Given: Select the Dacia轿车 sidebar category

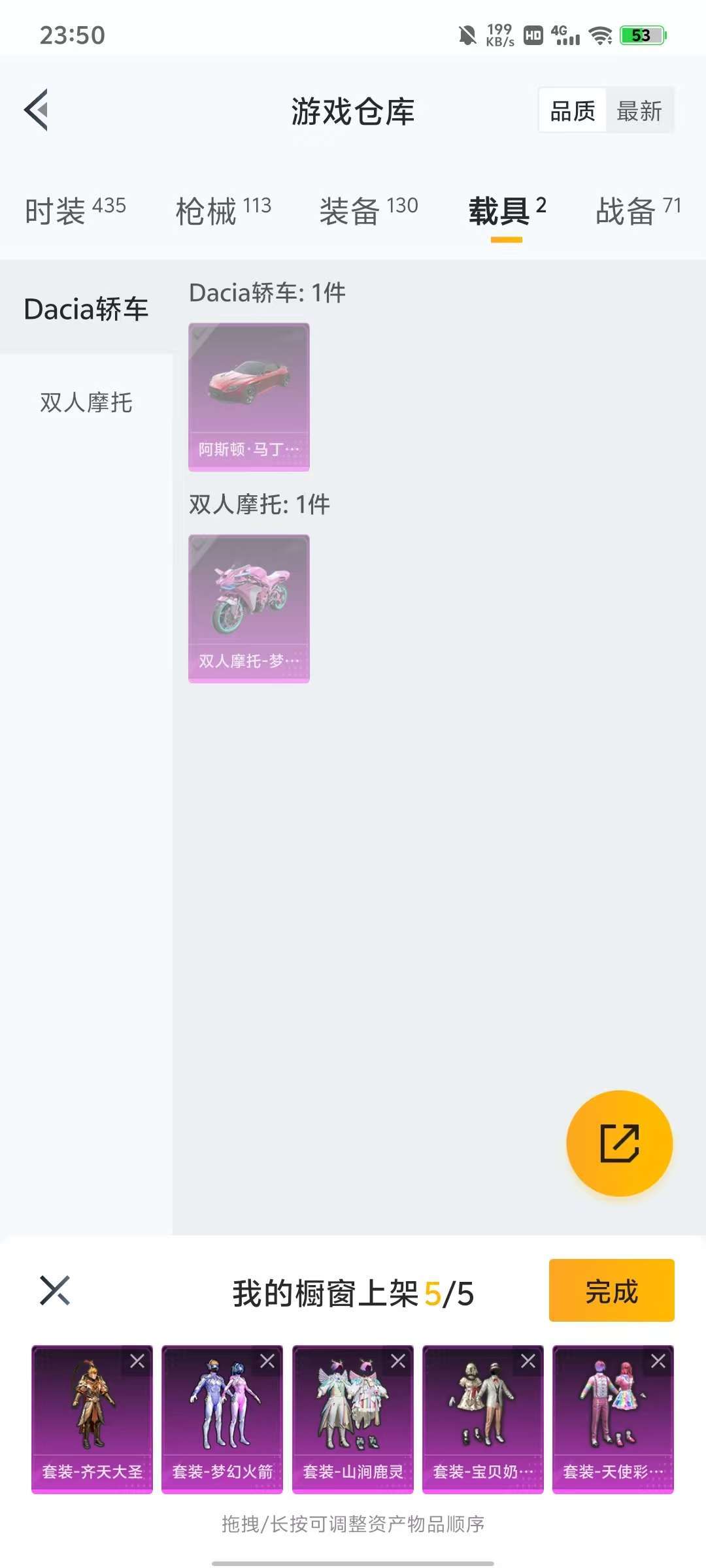Looking at the screenshot, I should point(86,308).
